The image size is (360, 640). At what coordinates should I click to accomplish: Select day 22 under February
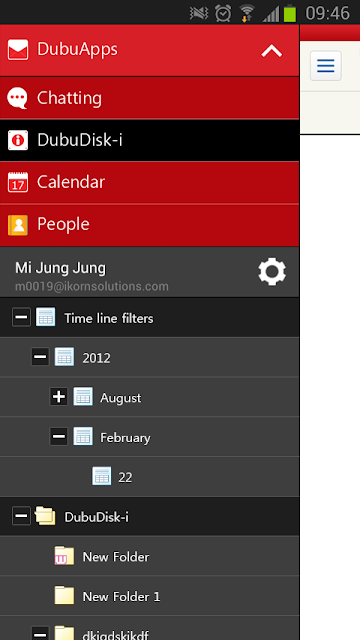[x=149, y=477]
